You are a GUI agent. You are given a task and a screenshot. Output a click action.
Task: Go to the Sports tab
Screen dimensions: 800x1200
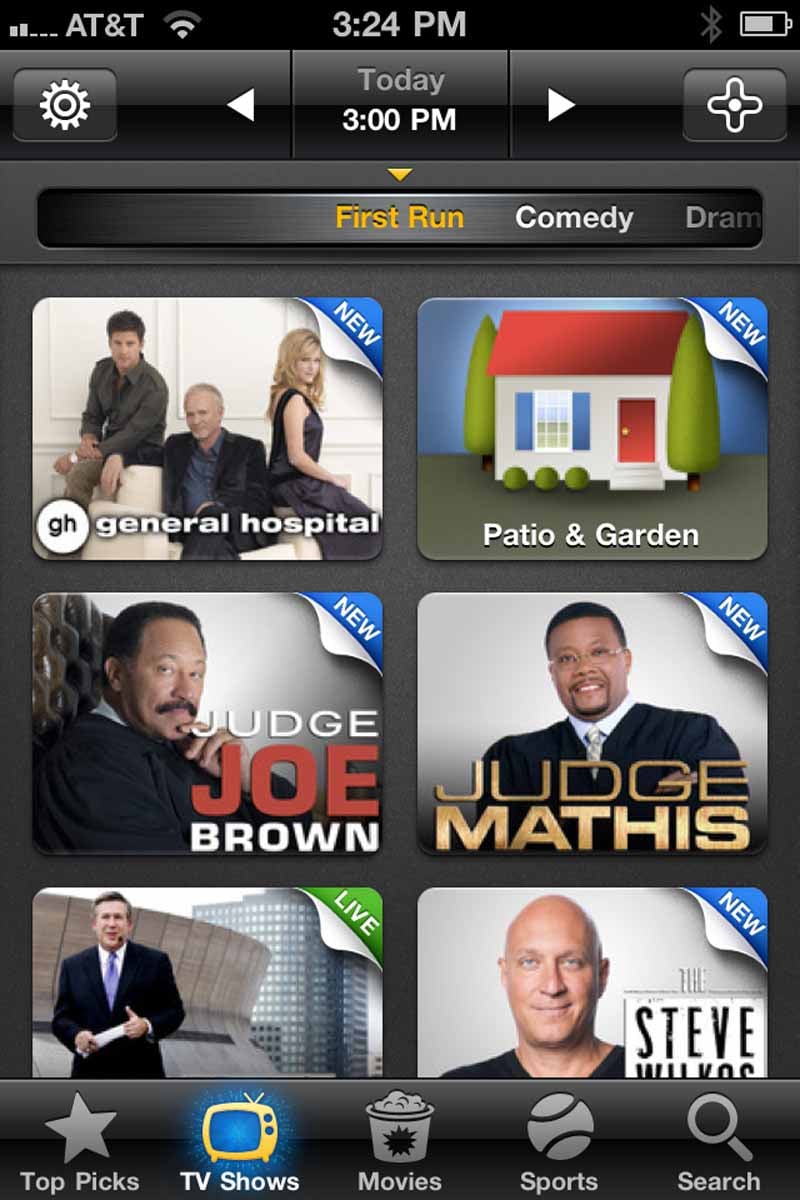(x=559, y=1143)
